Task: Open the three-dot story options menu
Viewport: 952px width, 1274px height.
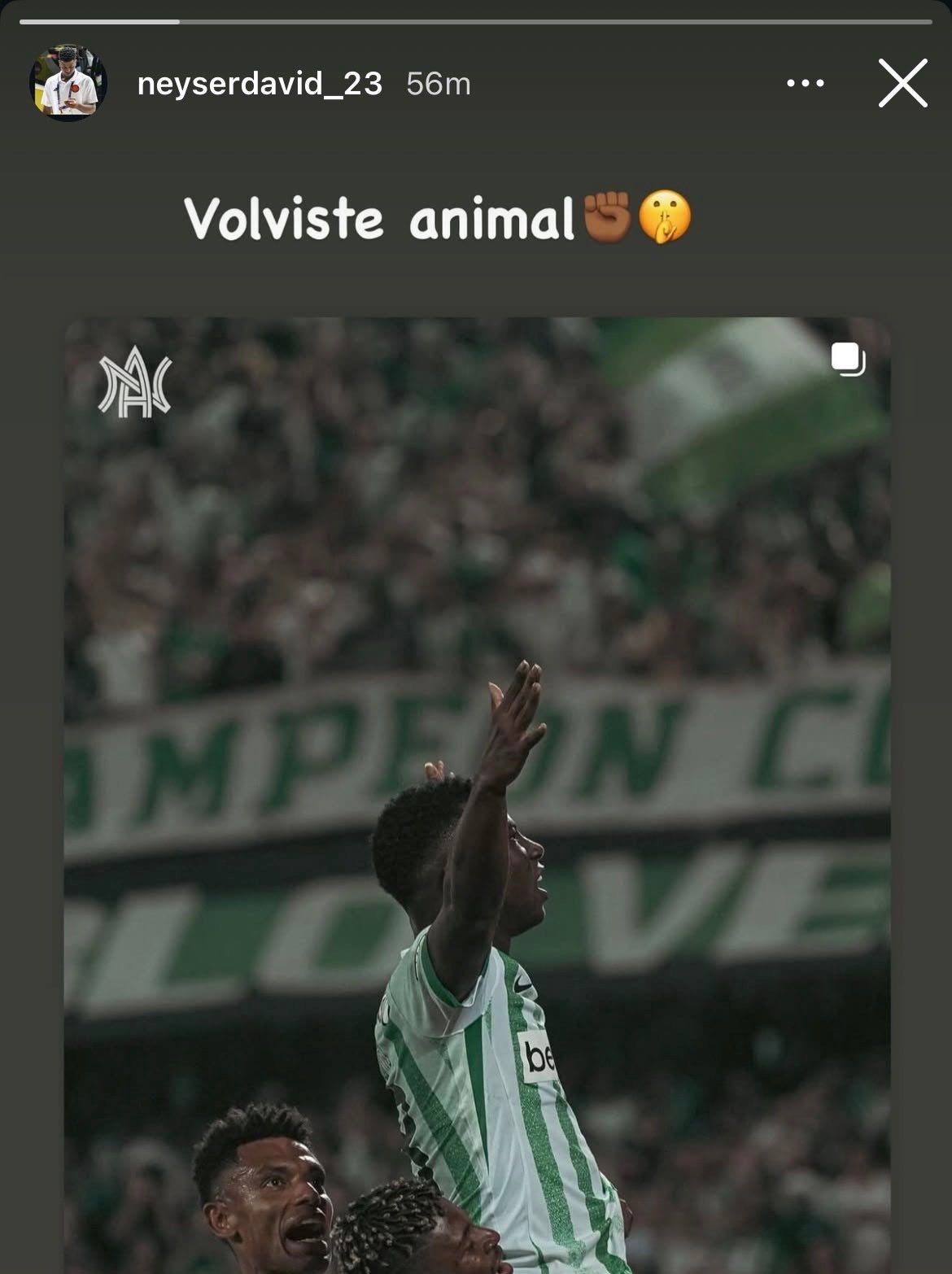Action: tap(805, 83)
